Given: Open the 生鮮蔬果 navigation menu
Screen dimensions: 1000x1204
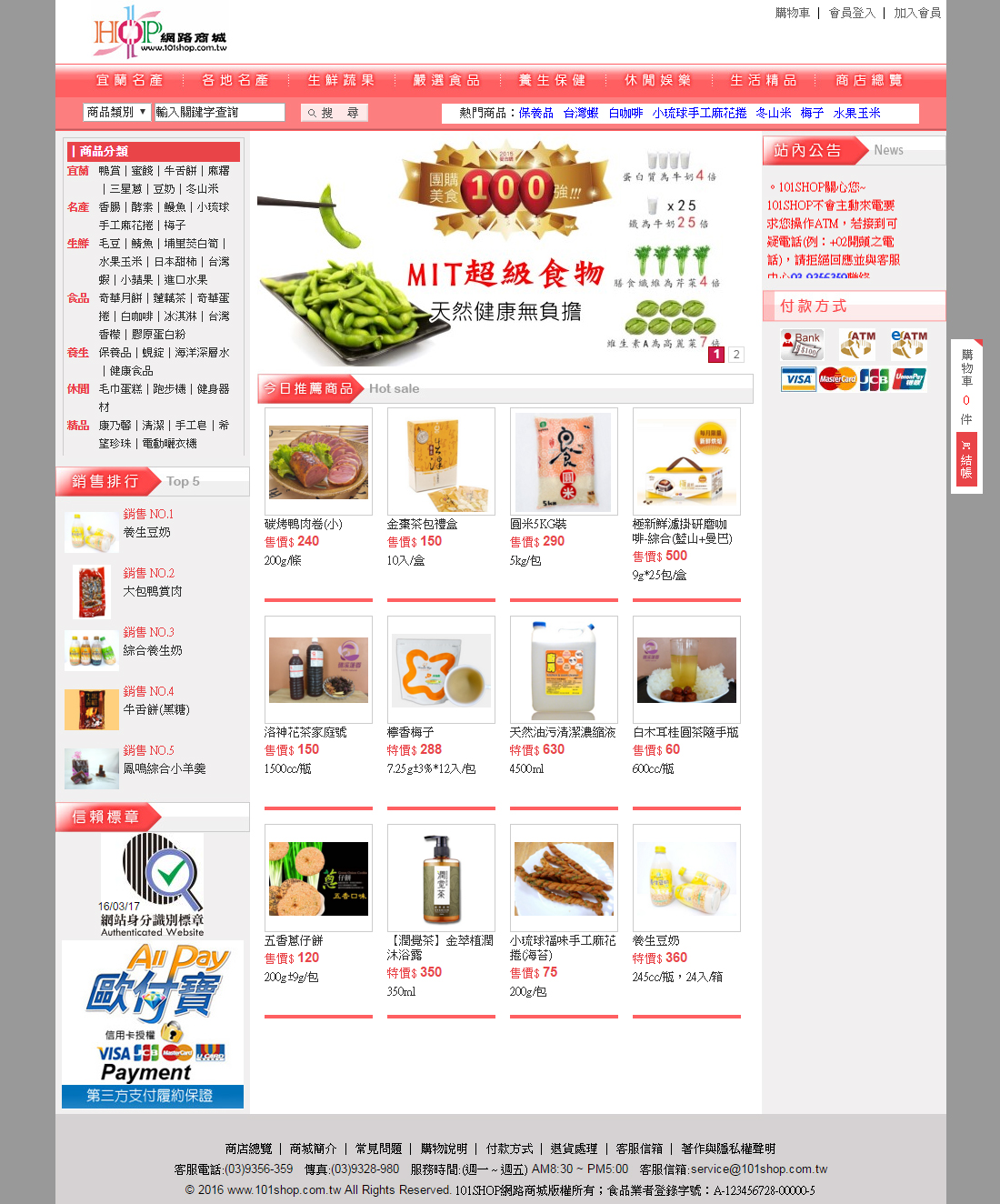Looking at the screenshot, I should tap(341, 80).
